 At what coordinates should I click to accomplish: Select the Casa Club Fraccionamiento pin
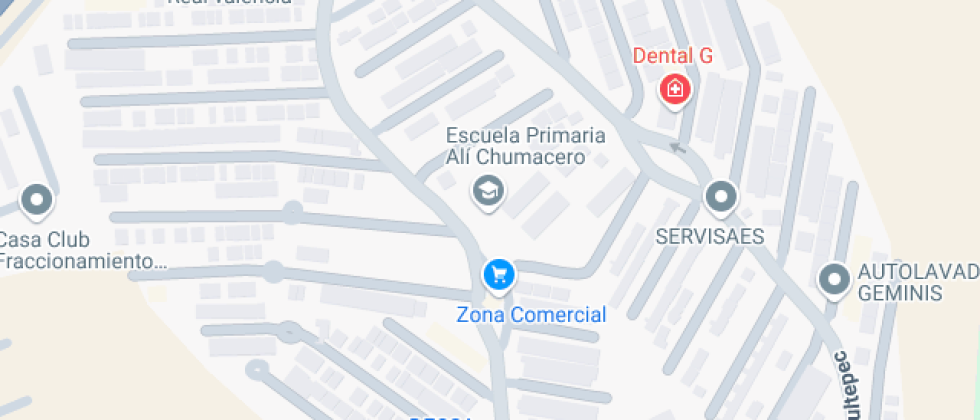pos(38,200)
